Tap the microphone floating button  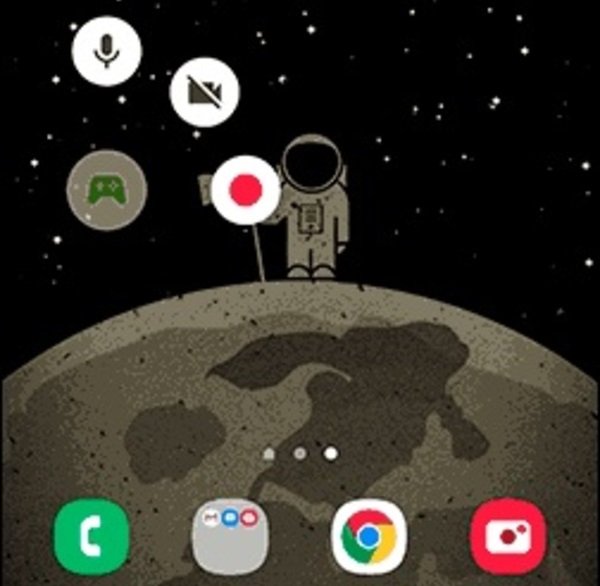pyautogui.click(x=107, y=53)
